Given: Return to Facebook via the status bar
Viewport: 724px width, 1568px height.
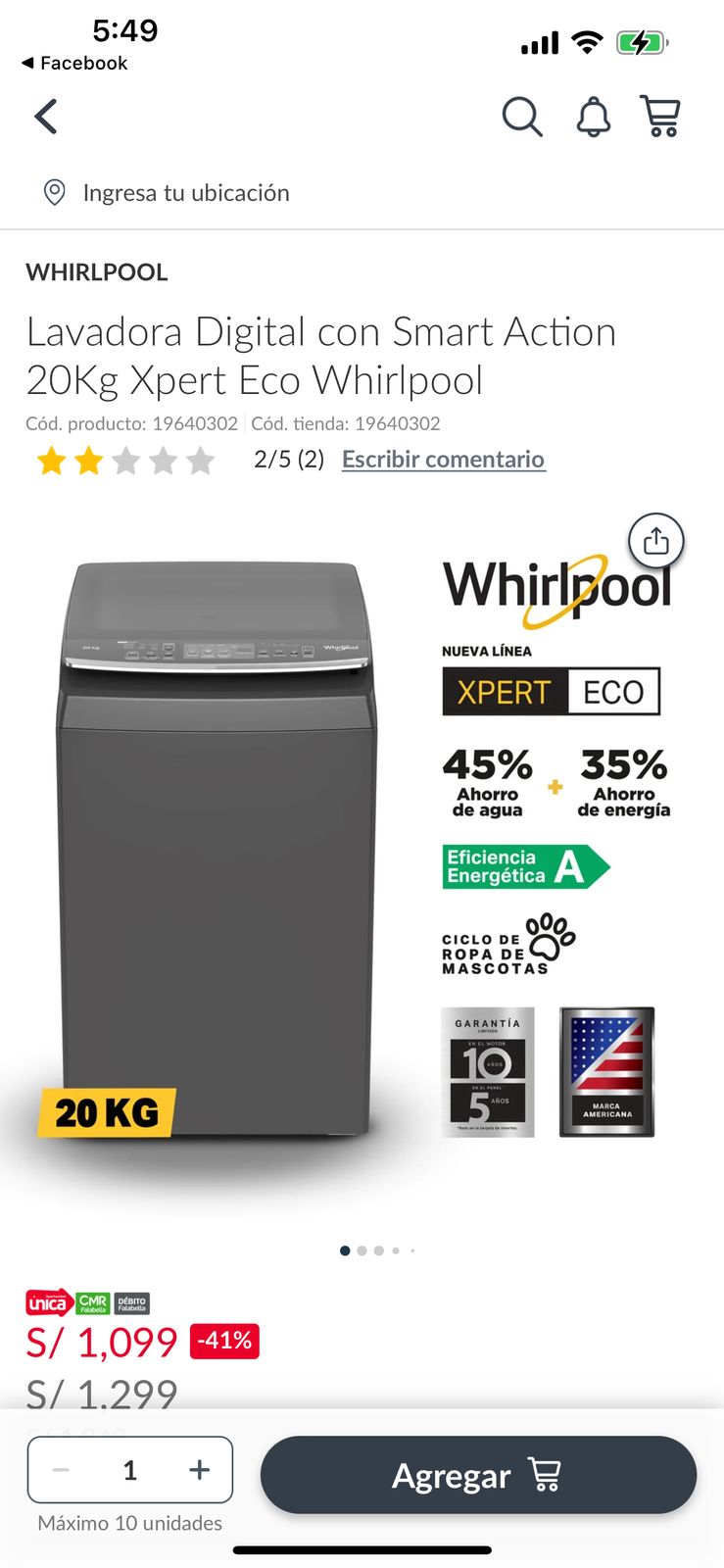Looking at the screenshot, I should pos(74,63).
